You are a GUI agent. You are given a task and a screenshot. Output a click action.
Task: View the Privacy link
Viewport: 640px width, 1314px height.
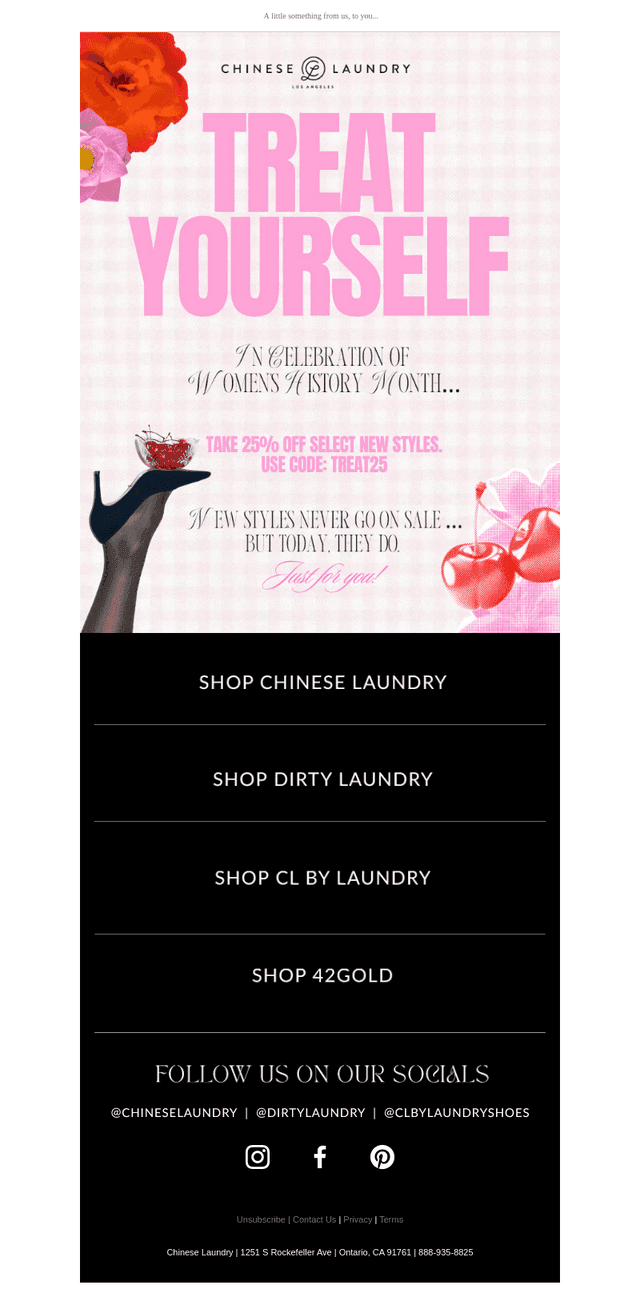357,1220
